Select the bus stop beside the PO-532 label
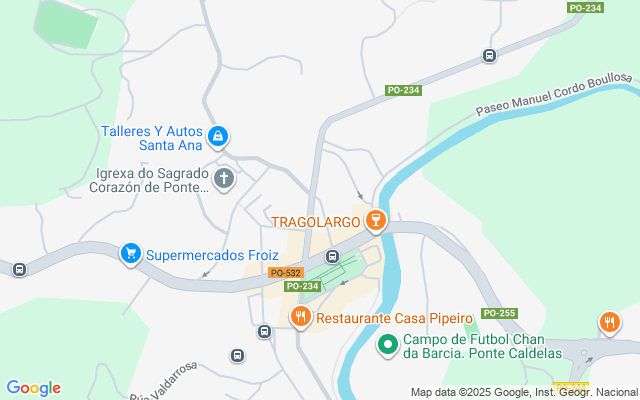This screenshot has height=400, width=640. point(332,257)
